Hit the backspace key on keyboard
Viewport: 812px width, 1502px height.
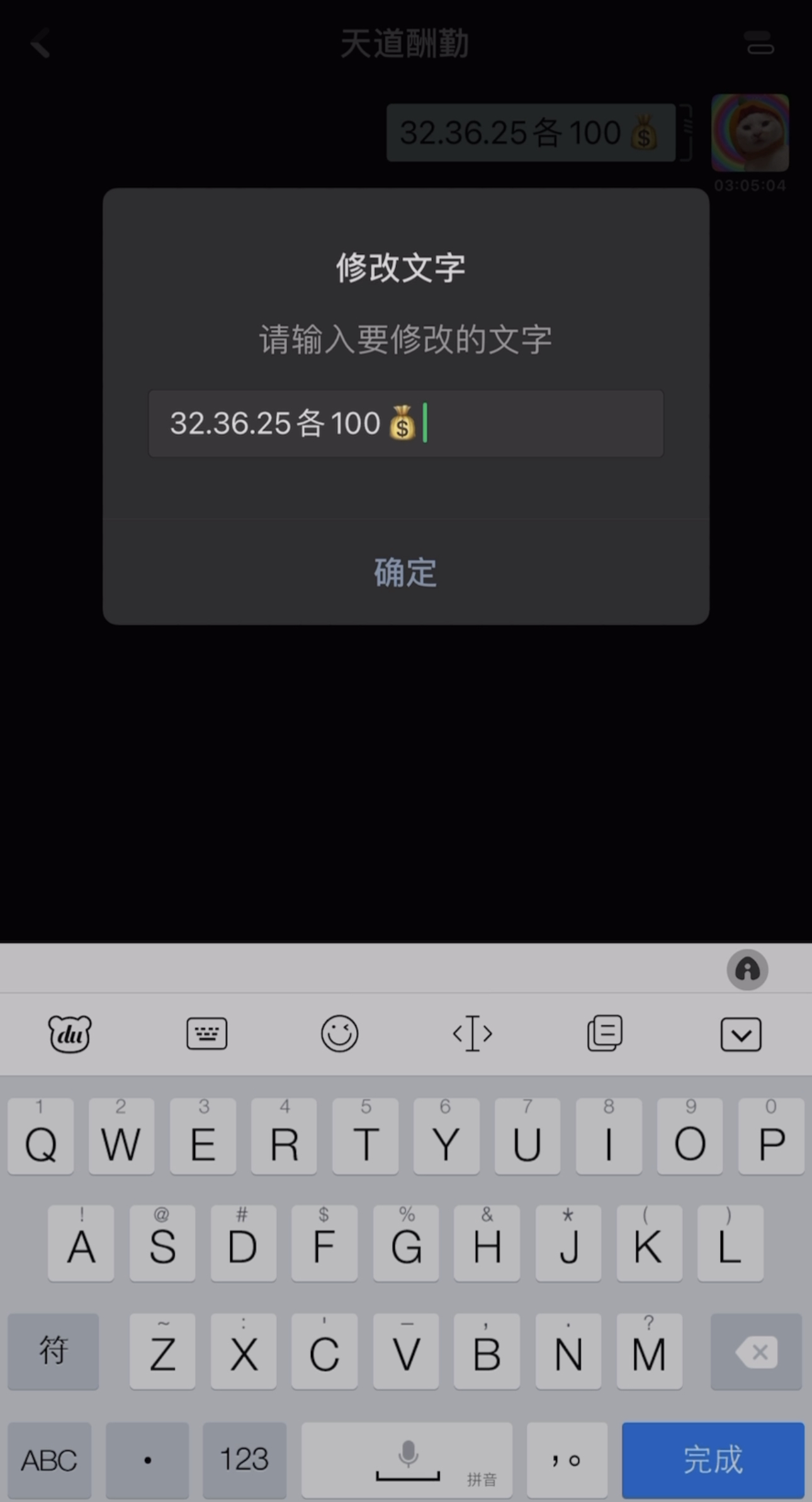[x=756, y=1352]
